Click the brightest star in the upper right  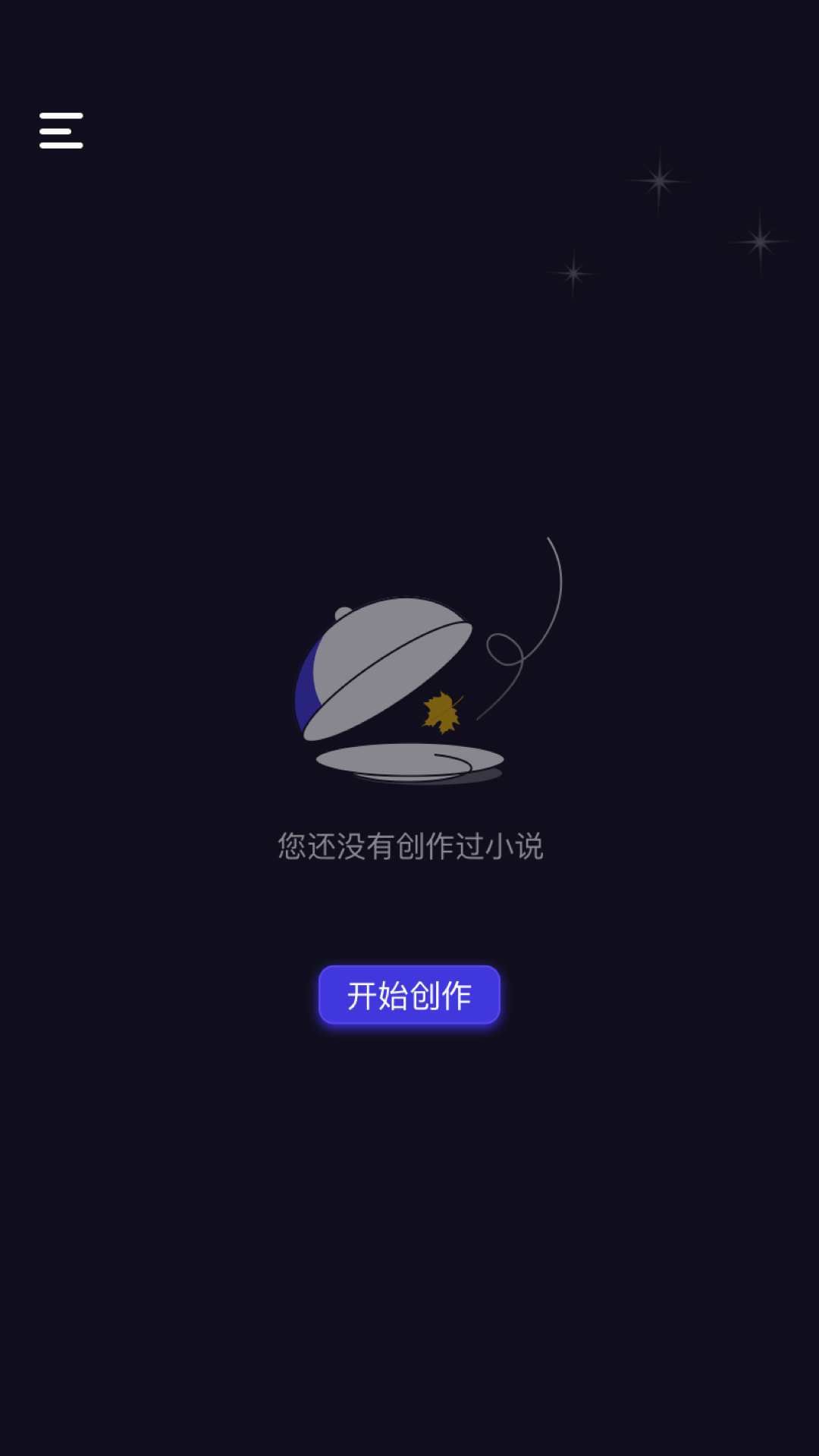[660, 180]
